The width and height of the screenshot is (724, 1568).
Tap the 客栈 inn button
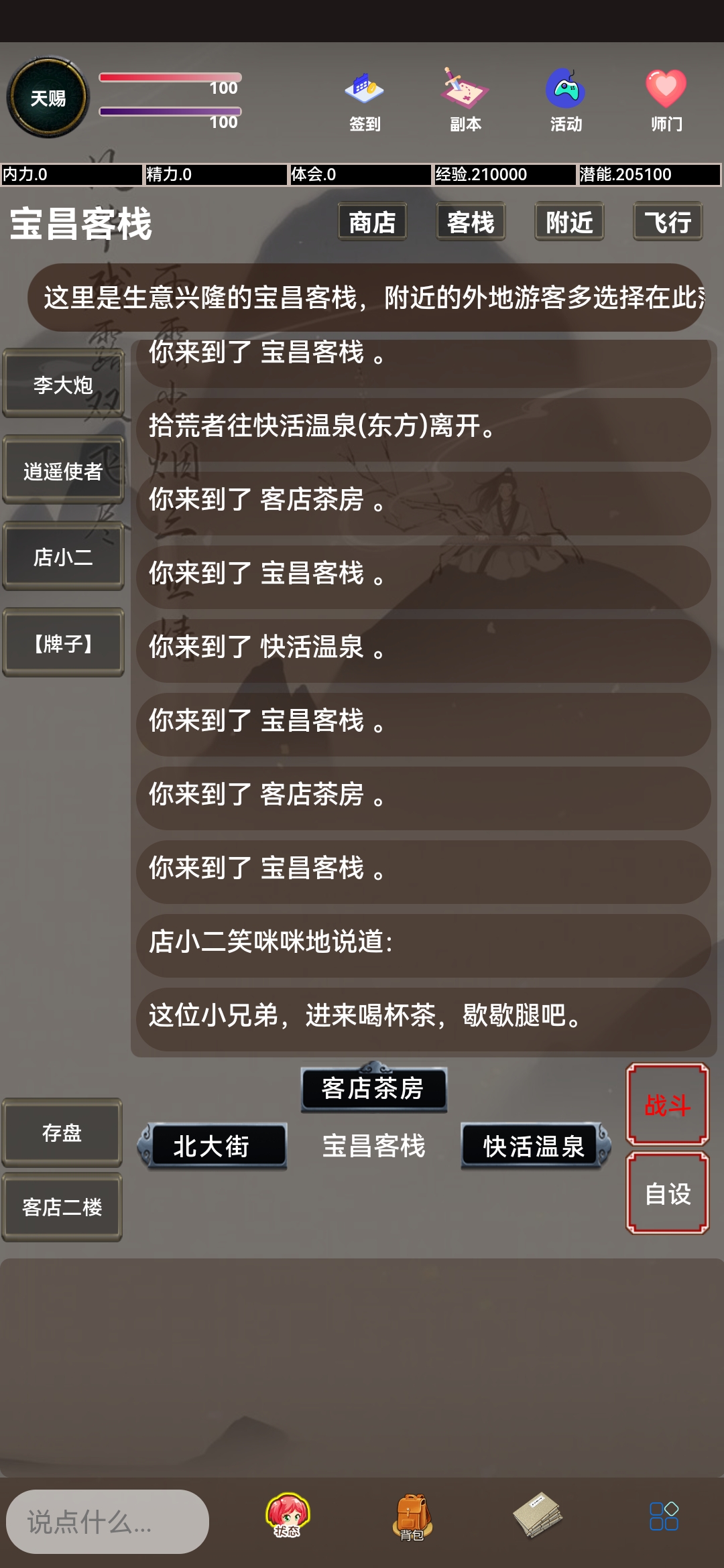471,222
